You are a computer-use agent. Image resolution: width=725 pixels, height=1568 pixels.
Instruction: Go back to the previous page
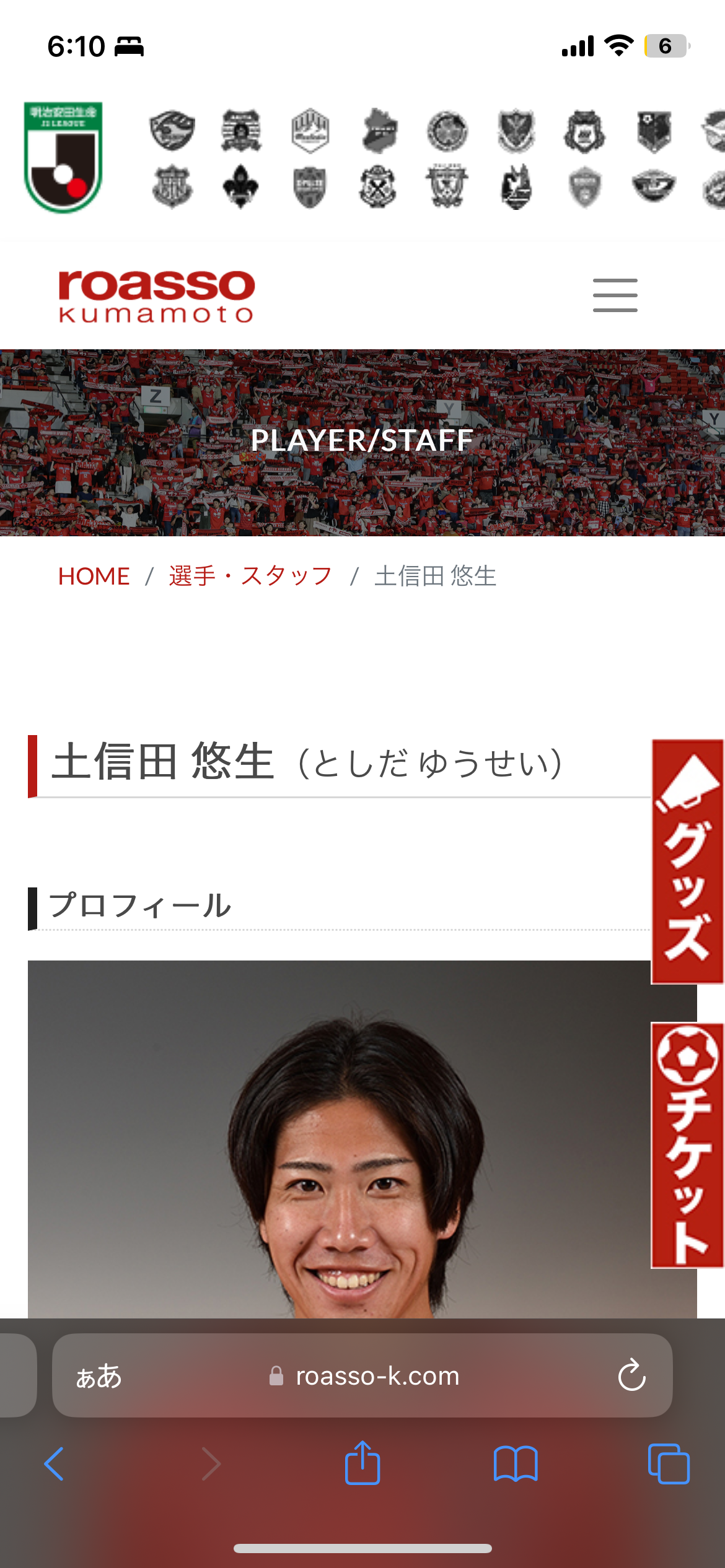pyautogui.click(x=54, y=1464)
